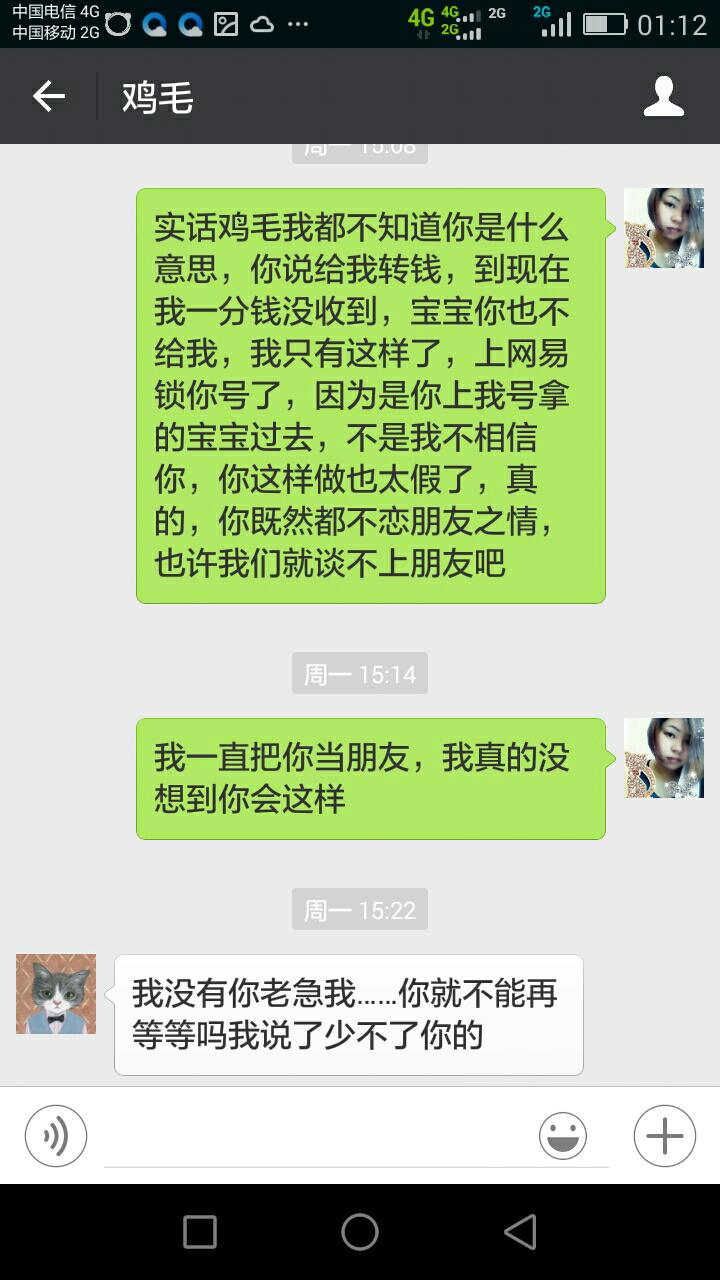
Task: Open the cat avatar's profile
Action: coord(56,994)
